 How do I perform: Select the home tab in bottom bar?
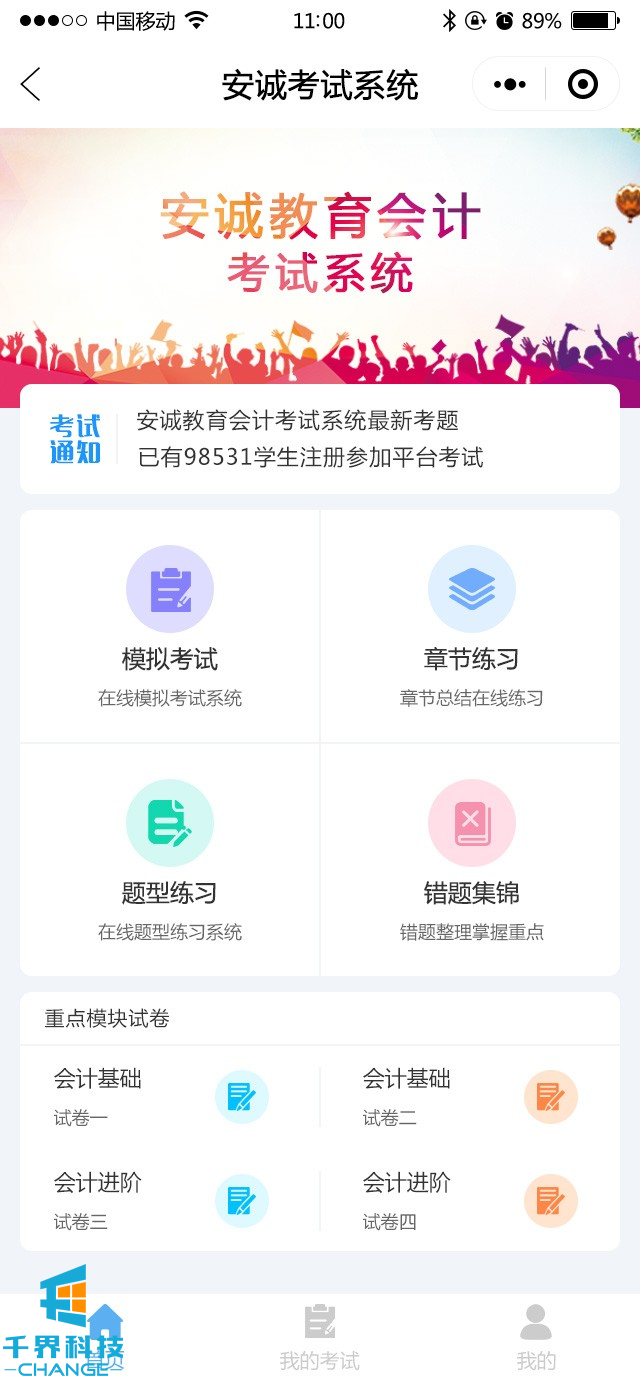(x=105, y=1336)
